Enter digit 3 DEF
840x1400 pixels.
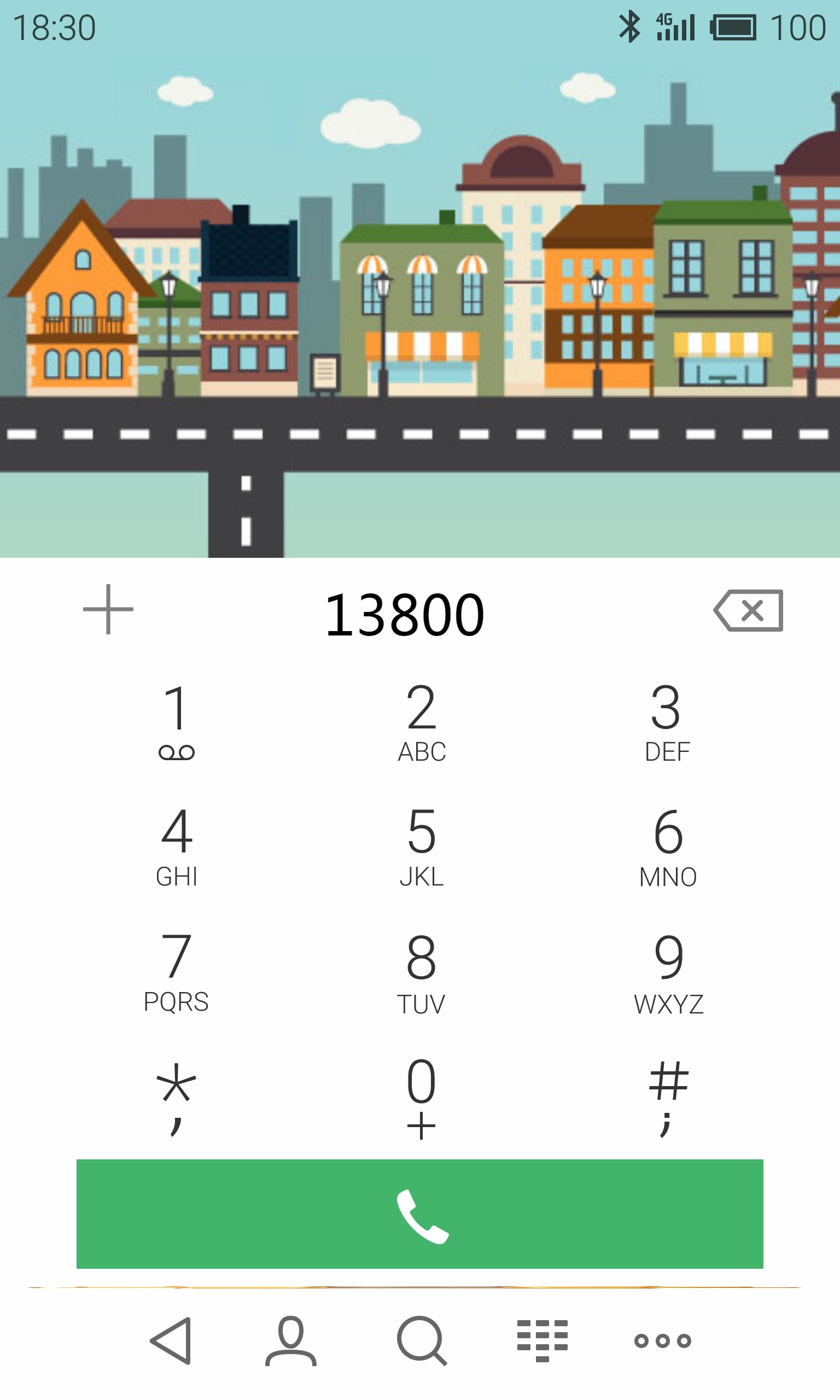[x=667, y=722]
